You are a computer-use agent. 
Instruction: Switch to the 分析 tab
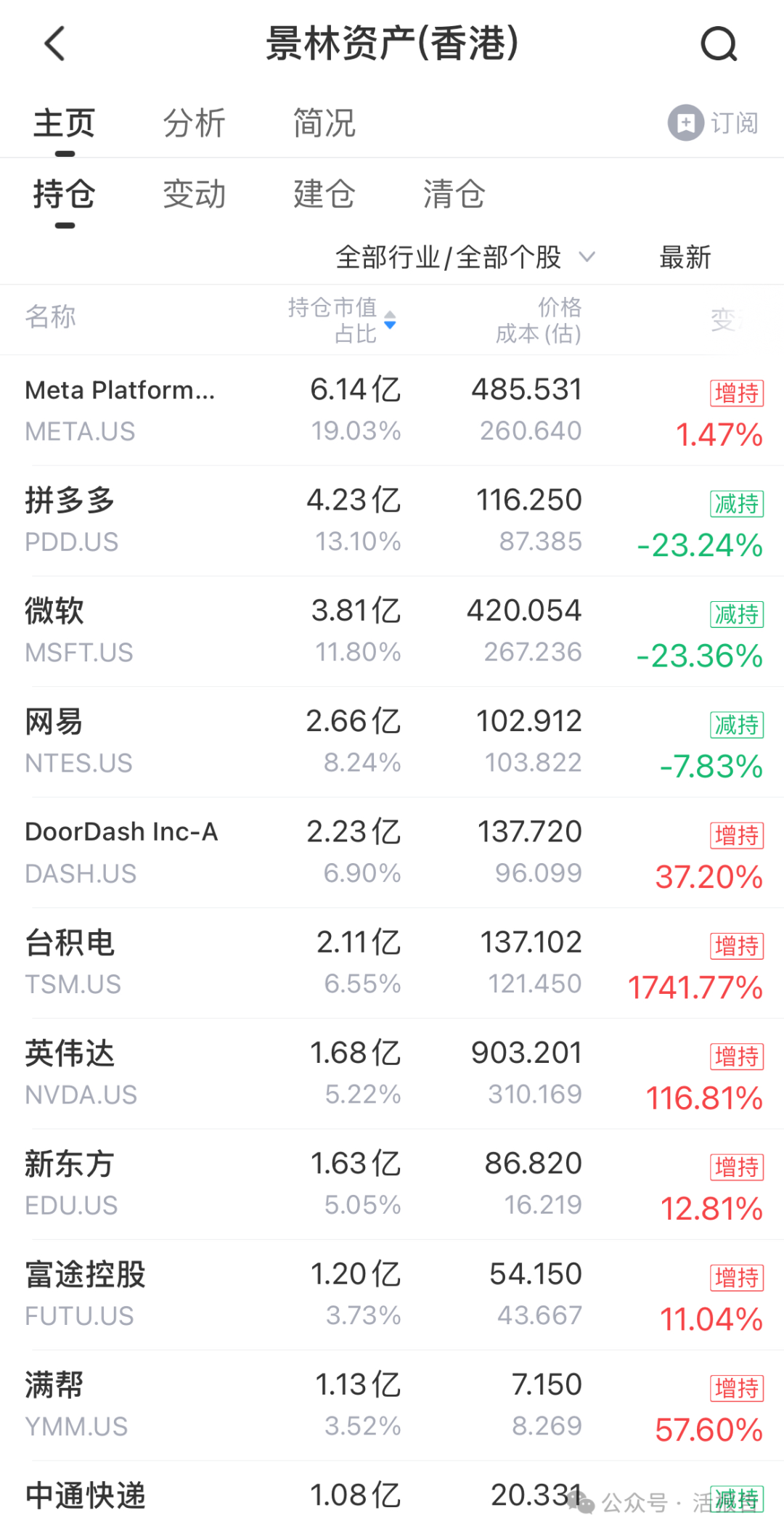pyautogui.click(x=195, y=122)
